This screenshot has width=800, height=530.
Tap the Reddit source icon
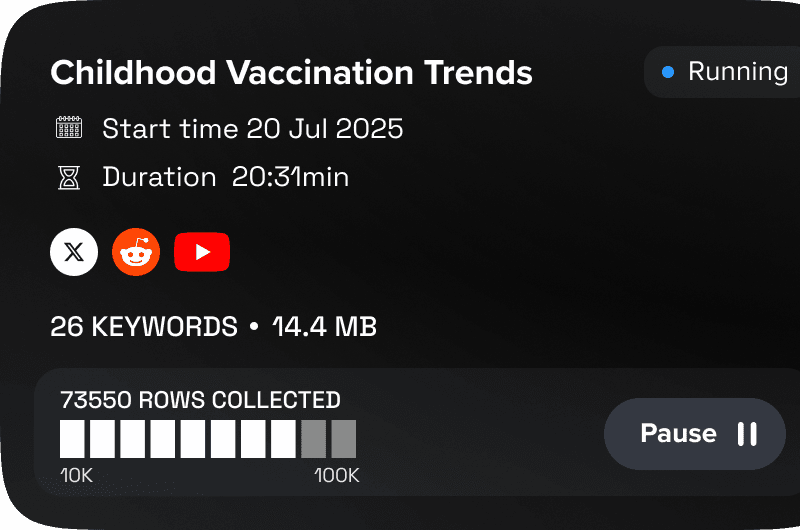coord(135,252)
